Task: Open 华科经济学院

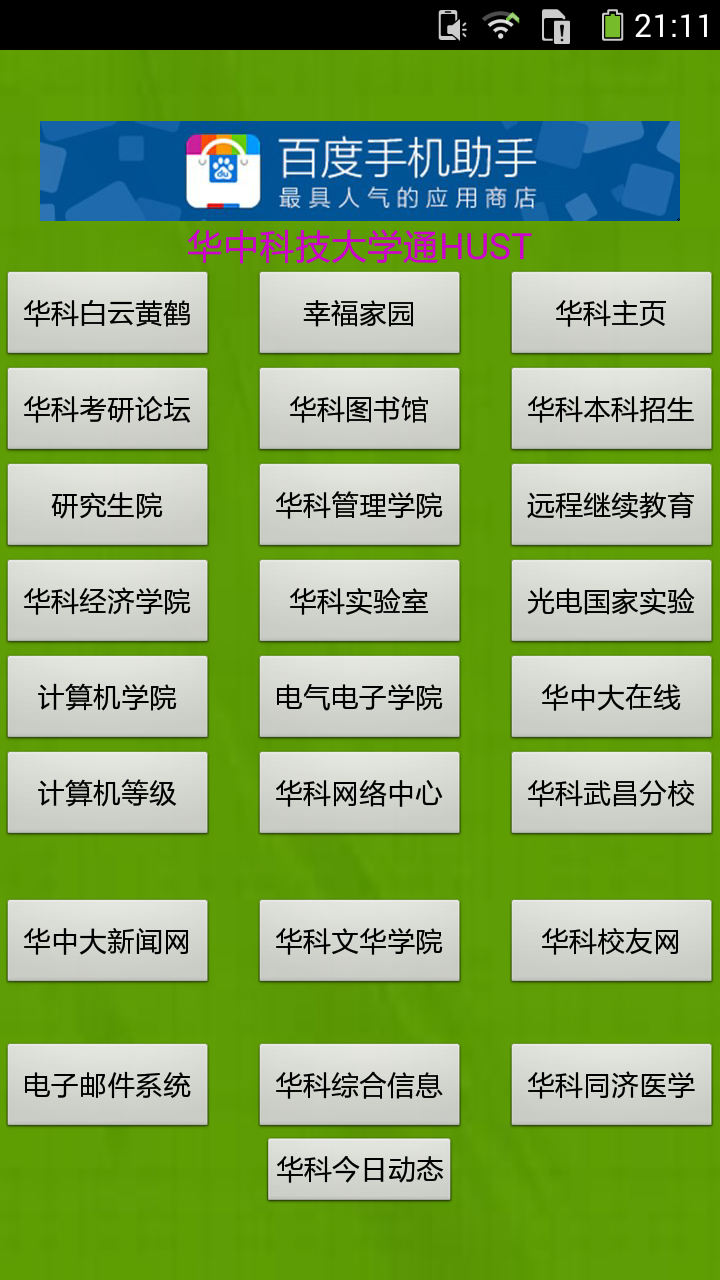Action: pos(107,600)
